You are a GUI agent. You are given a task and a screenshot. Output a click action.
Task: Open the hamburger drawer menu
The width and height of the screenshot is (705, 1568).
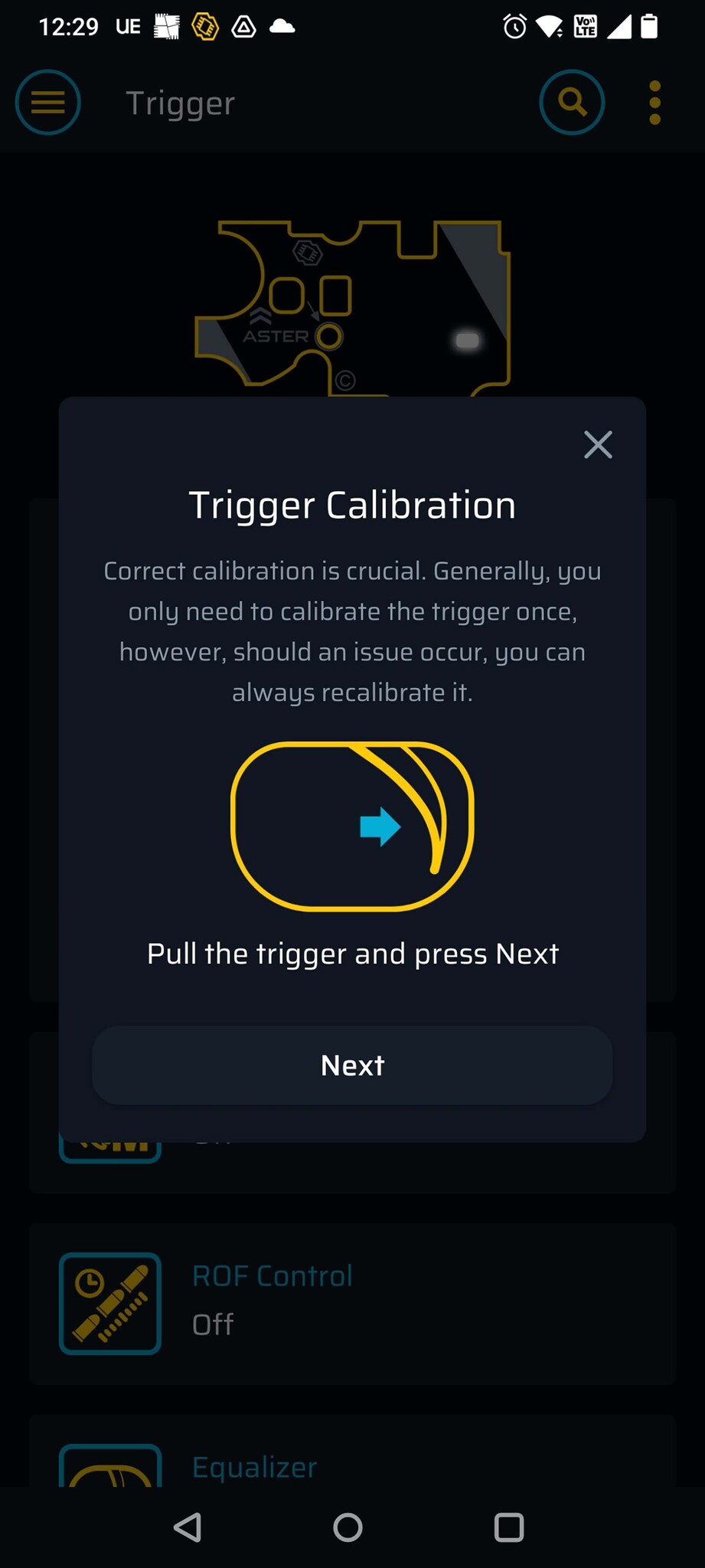[x=48, y=102]
